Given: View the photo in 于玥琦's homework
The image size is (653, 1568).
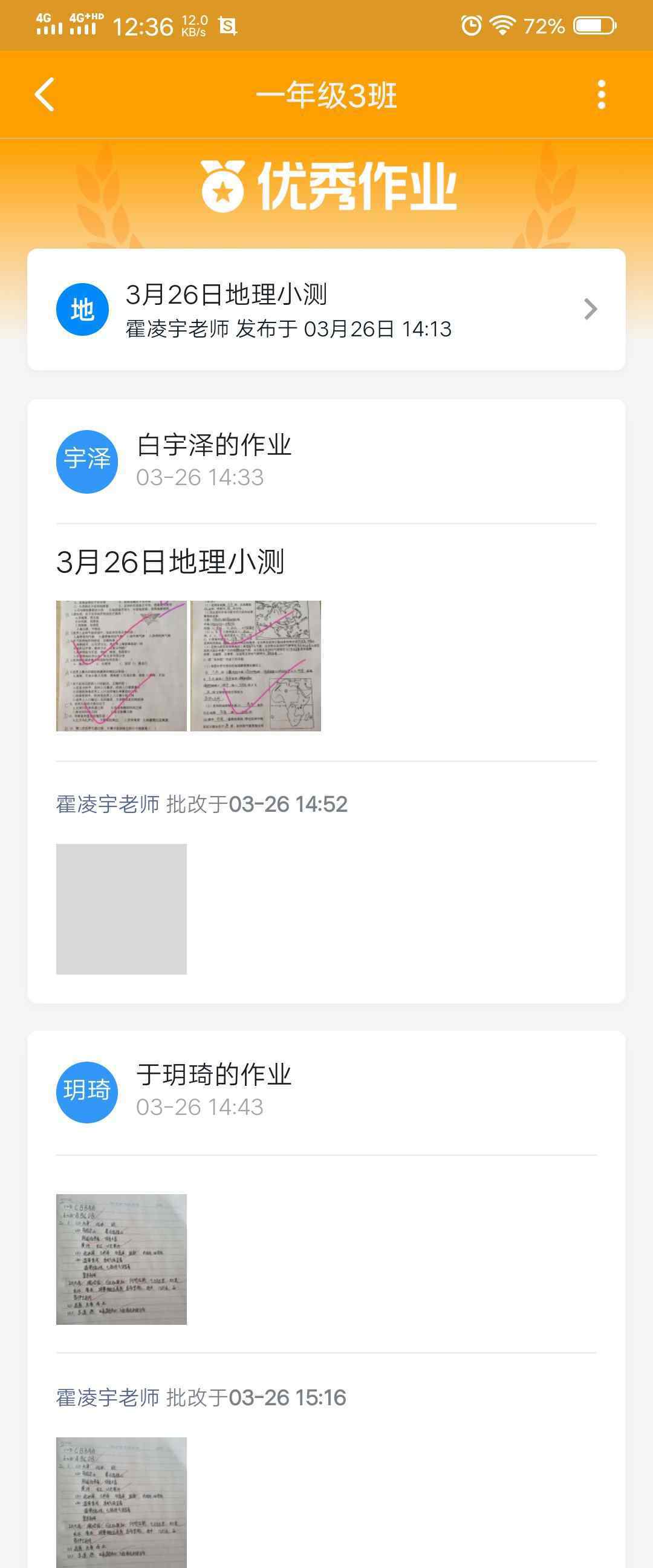Looking at the screenshot, I should 121,1259.
